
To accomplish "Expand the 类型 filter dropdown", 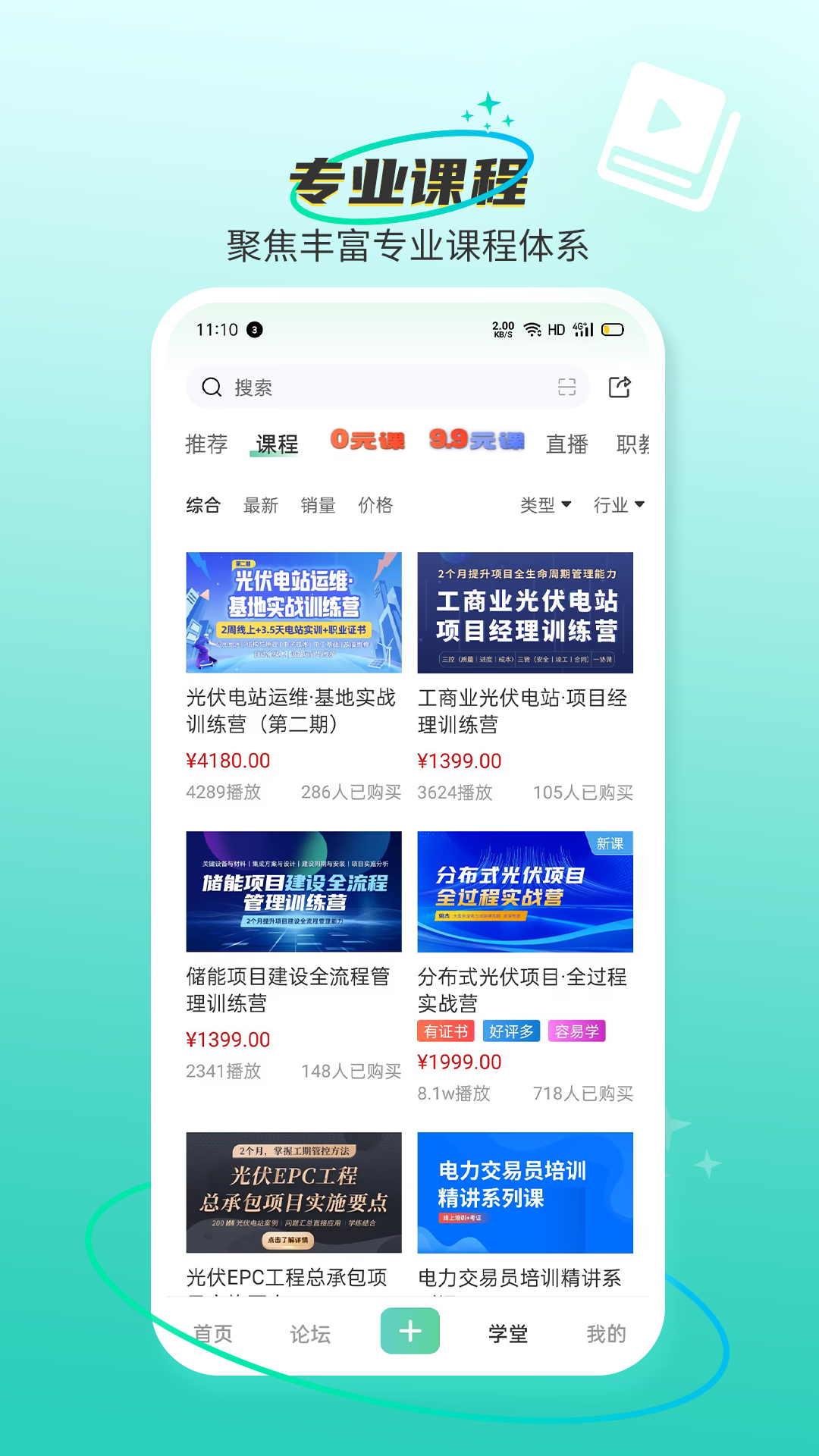I will [544, 504].
